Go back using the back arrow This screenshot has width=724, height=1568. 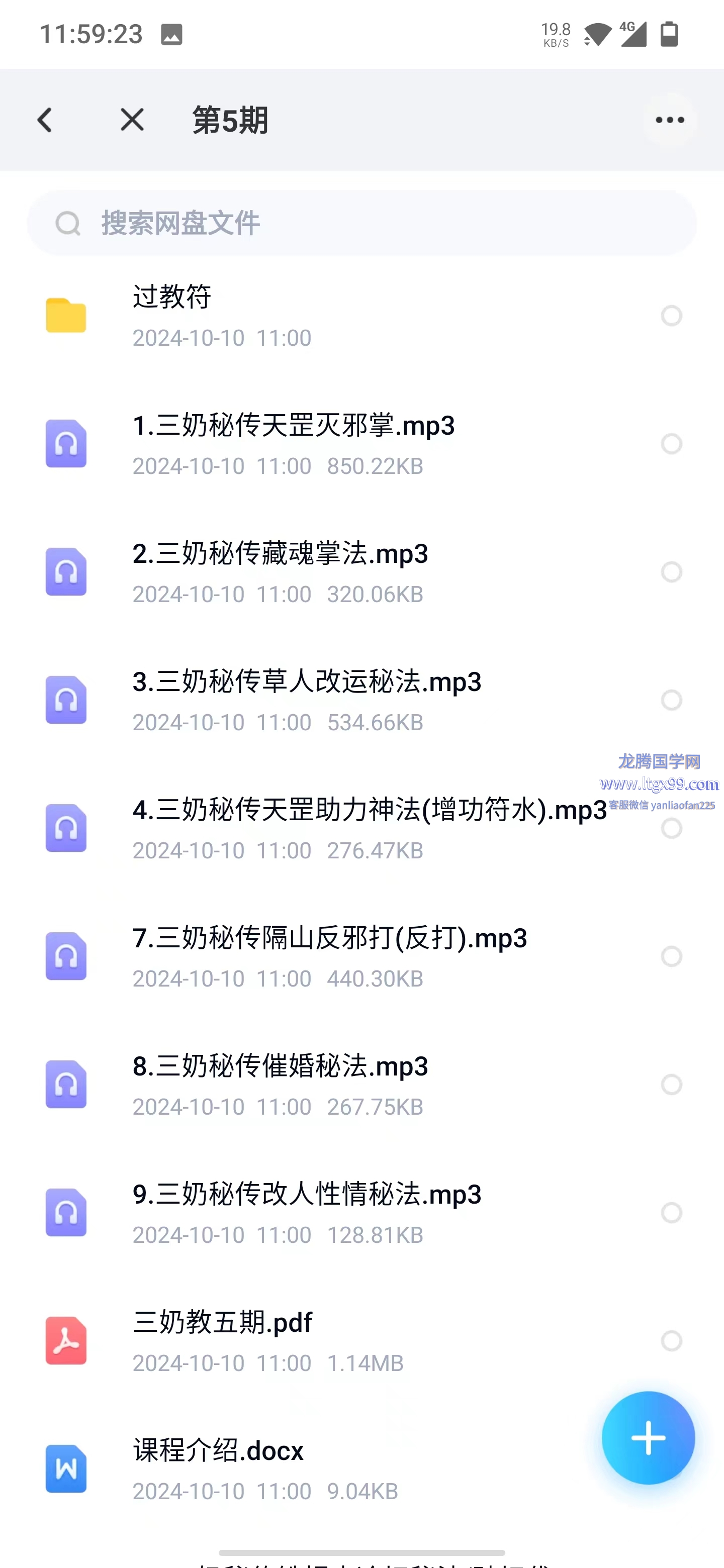(x=44, y=120)
